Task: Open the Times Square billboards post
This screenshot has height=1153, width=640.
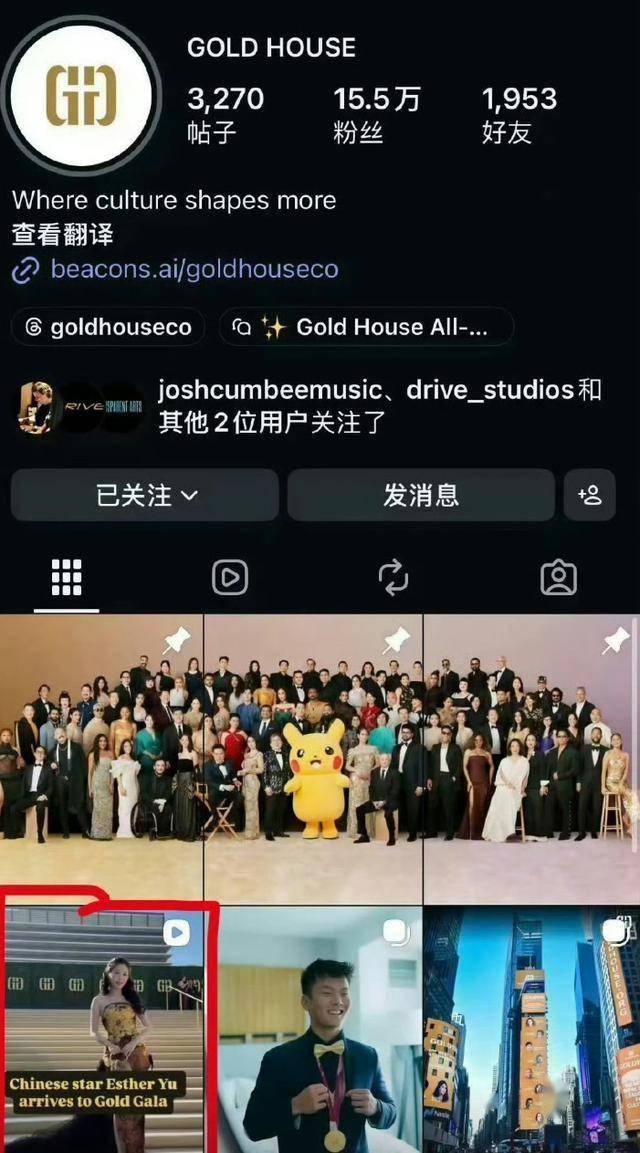Action: (532, 1029)
